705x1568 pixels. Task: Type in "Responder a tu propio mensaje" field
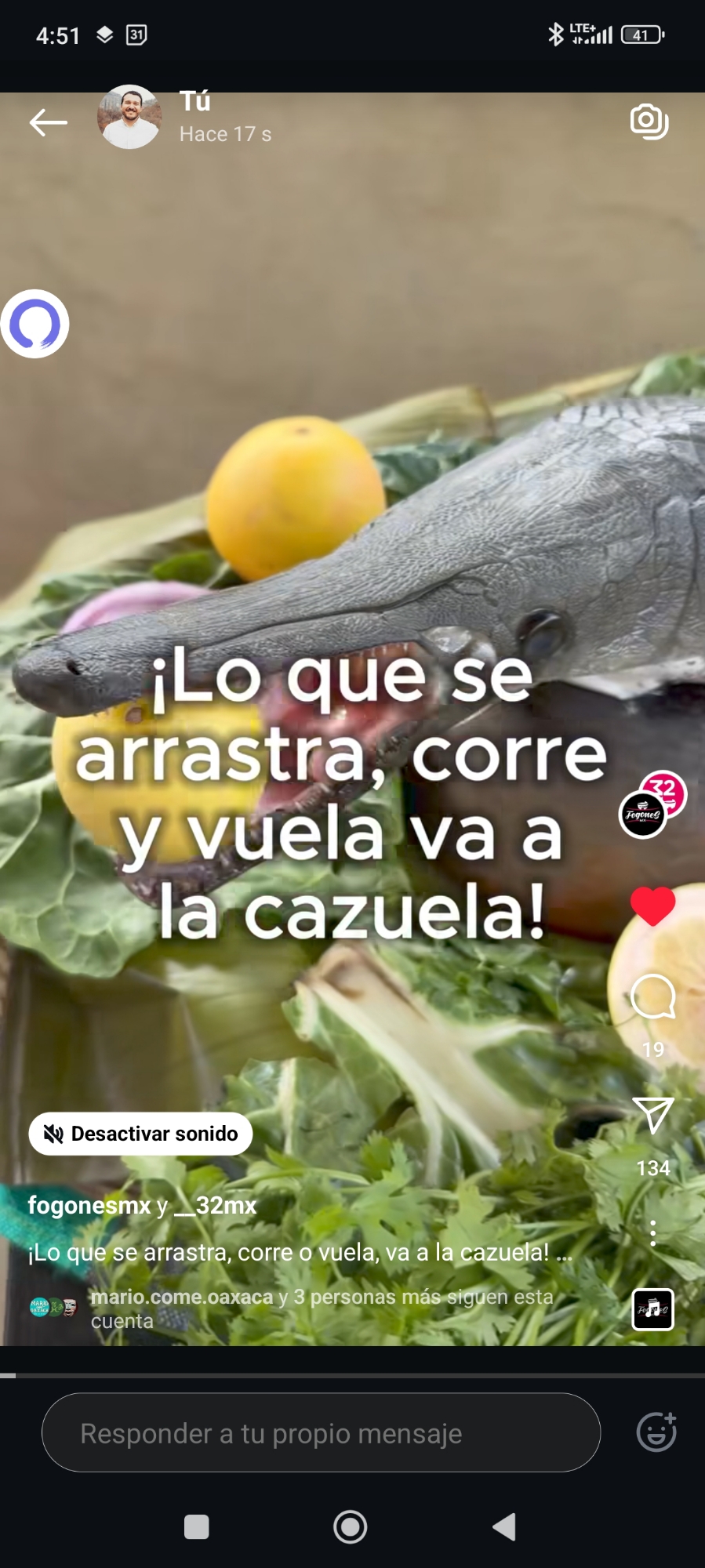coord(321,1433)
